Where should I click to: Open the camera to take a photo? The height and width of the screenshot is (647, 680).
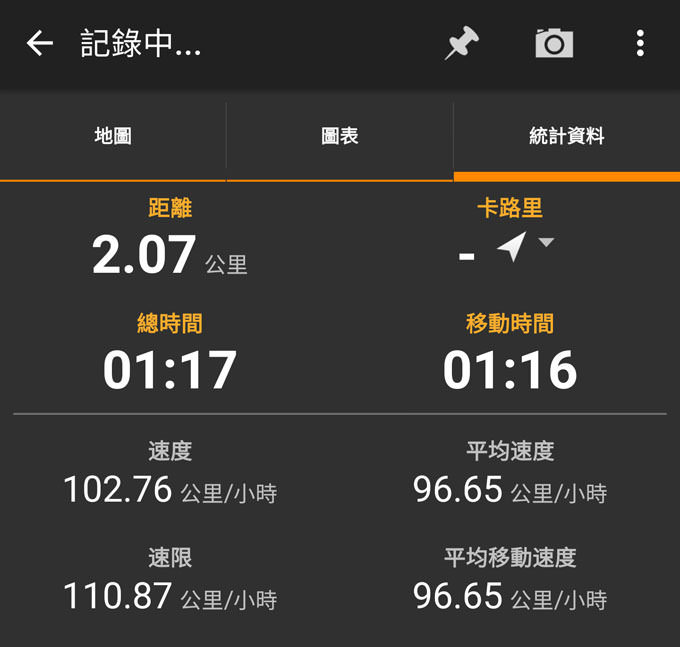pyautogui.click(x=553, y=43)
